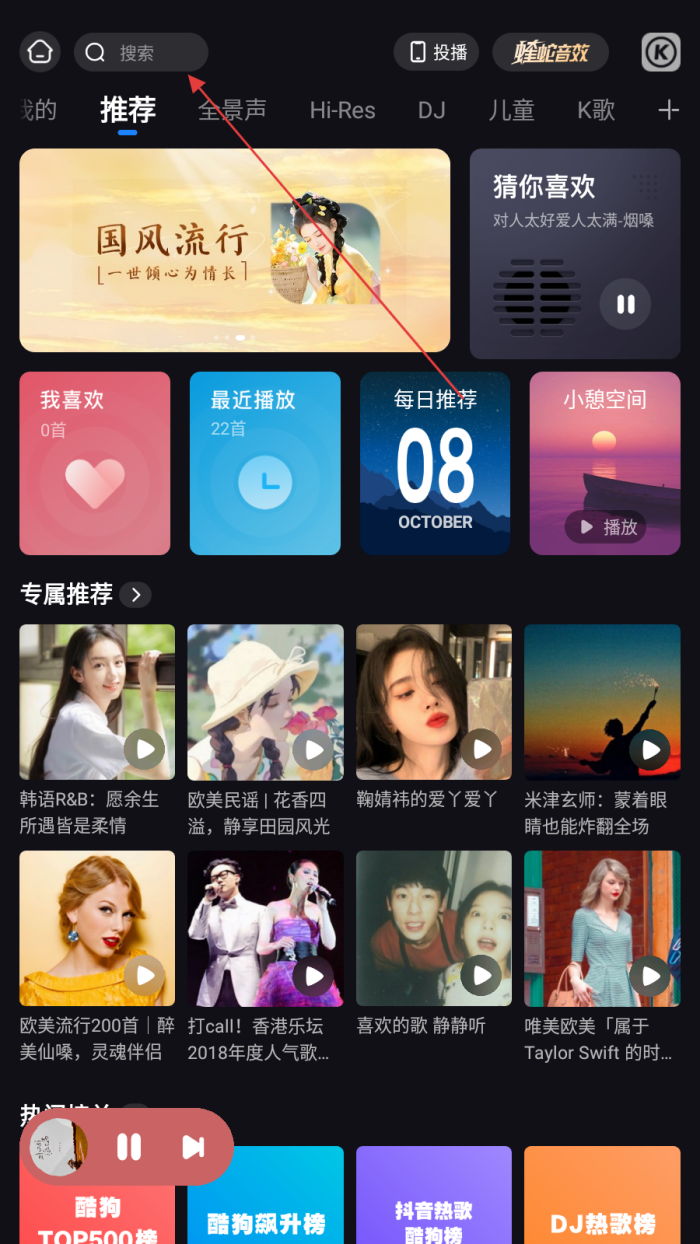Open 我喜欢 favorites card

pos(95,463)
